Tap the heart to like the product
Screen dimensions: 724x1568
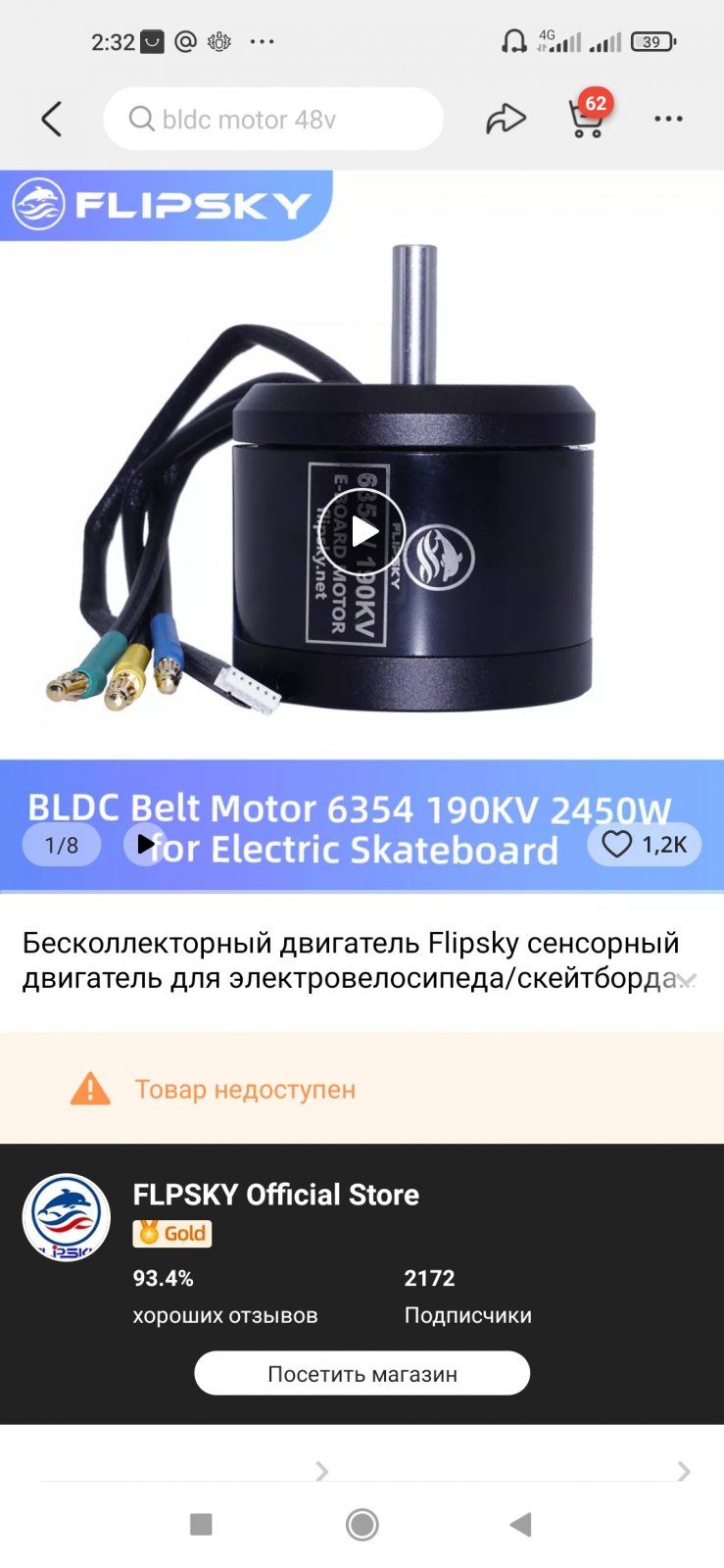click(x=615, y=842)
